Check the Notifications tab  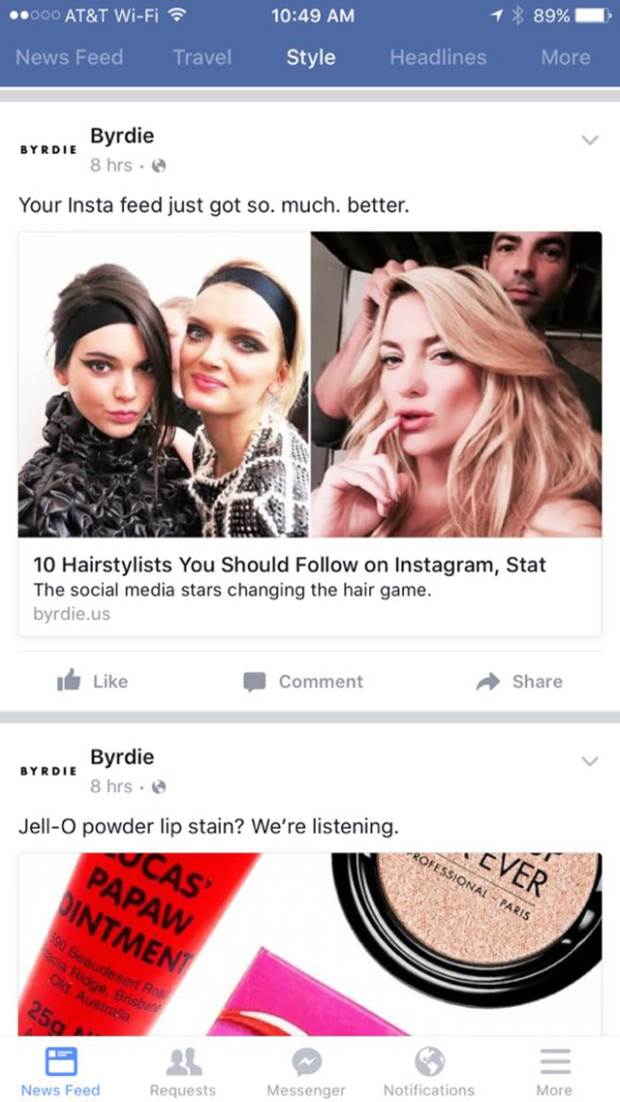point(429,1070)
